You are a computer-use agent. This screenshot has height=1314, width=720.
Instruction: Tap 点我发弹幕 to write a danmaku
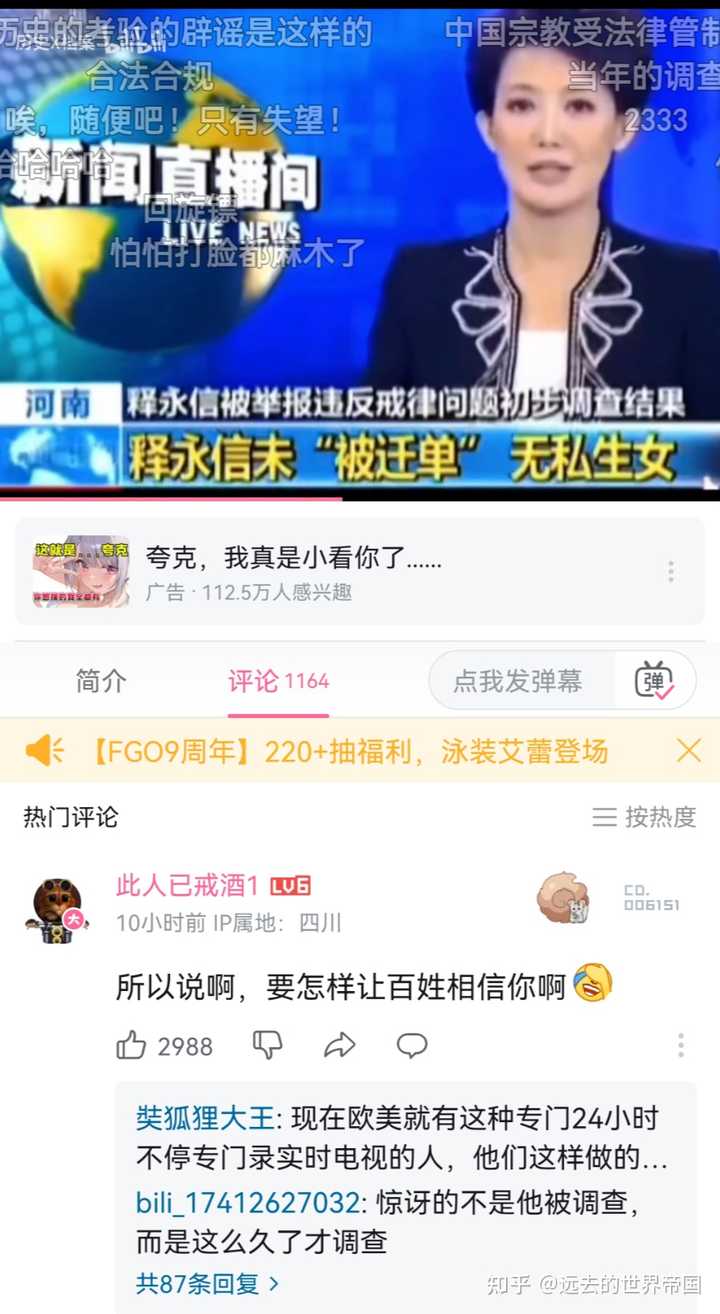tap(517, 681)
